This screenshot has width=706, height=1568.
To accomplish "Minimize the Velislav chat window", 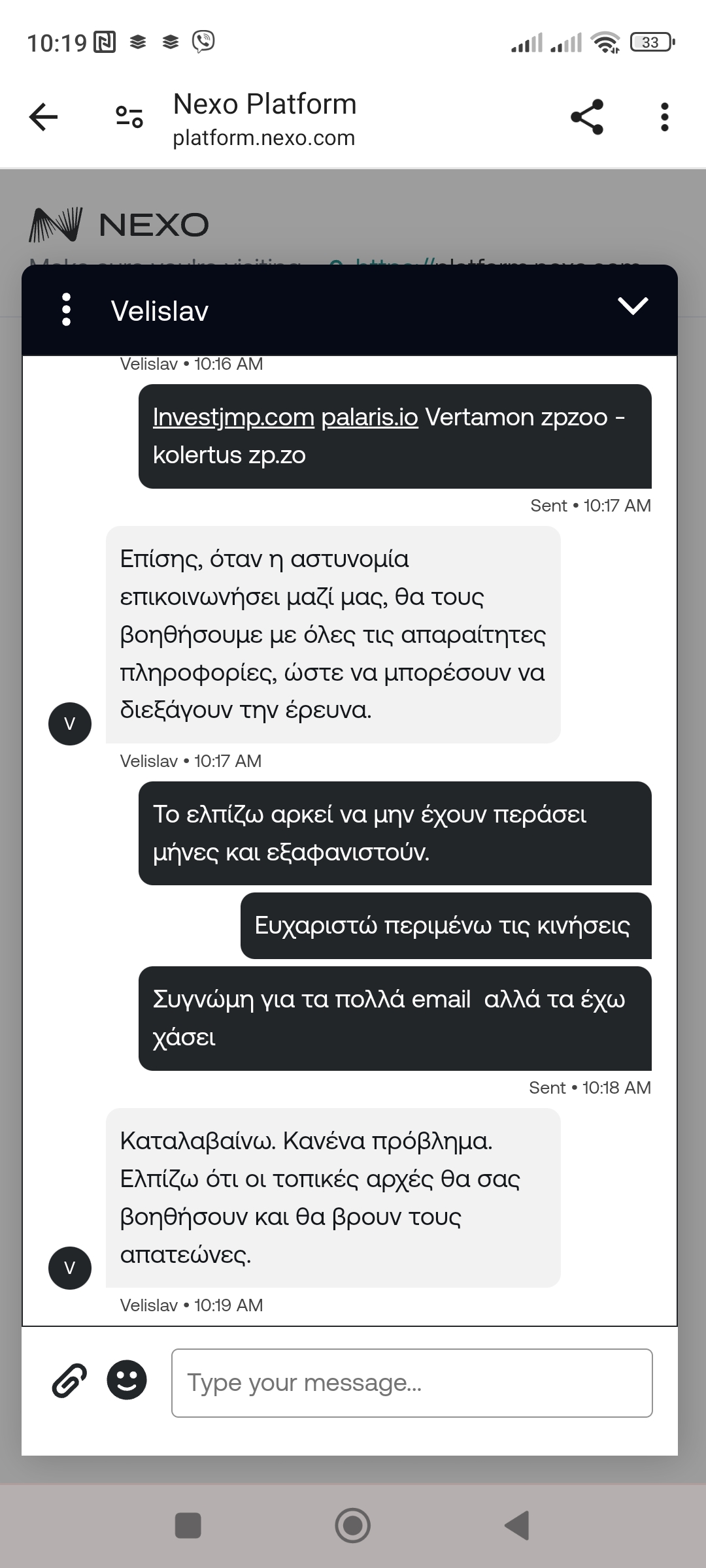I will click(632, 306).
